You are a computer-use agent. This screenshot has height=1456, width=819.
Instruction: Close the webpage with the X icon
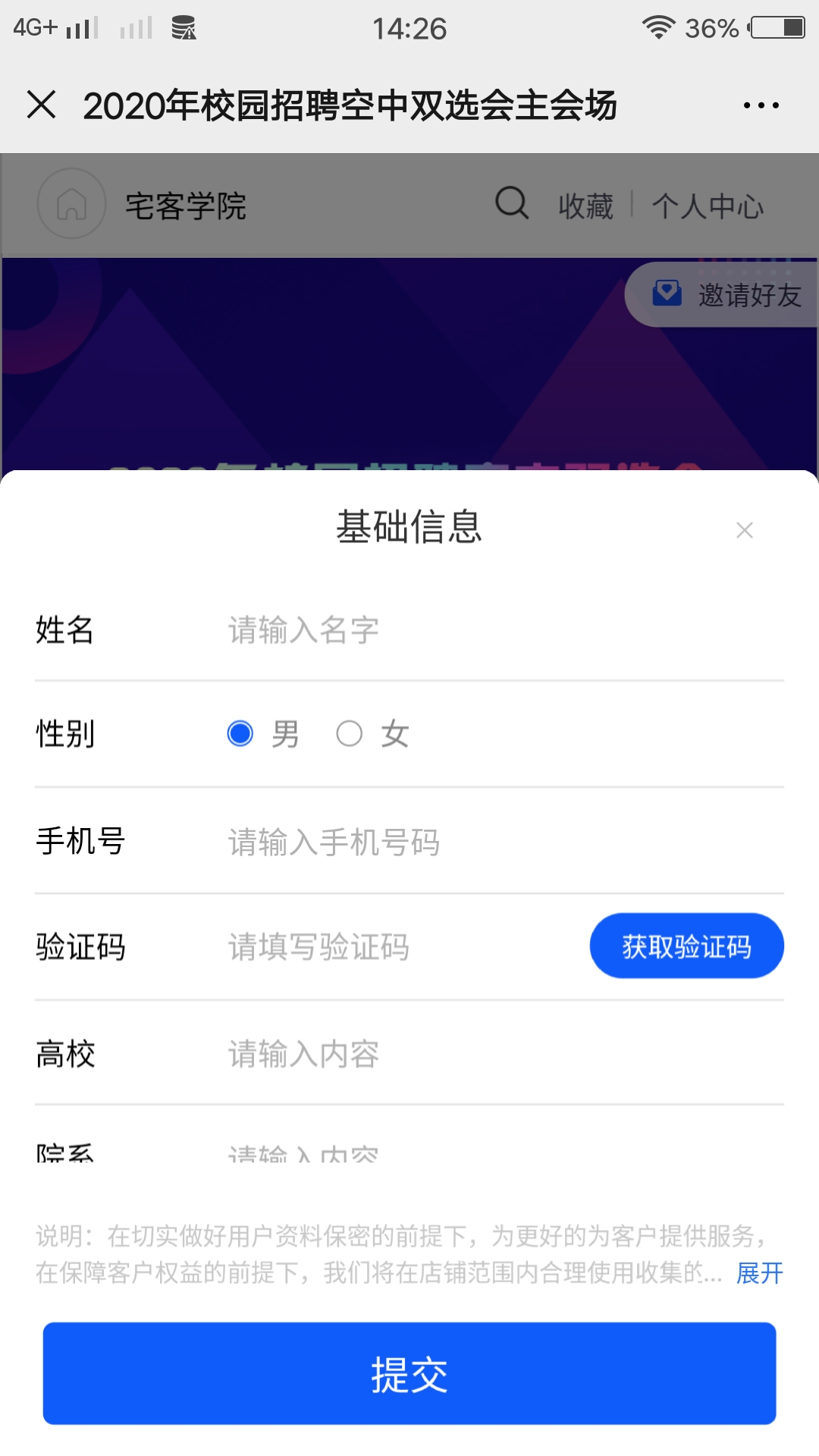tap(42, 105)
